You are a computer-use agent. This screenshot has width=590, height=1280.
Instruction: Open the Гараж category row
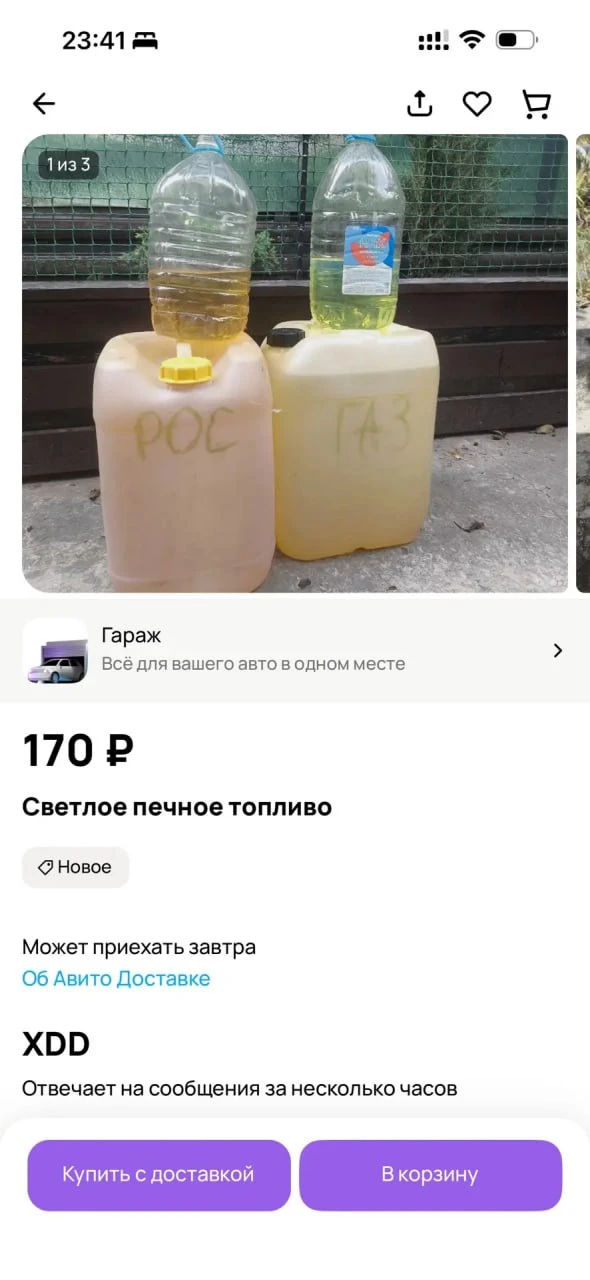point(295,650)
